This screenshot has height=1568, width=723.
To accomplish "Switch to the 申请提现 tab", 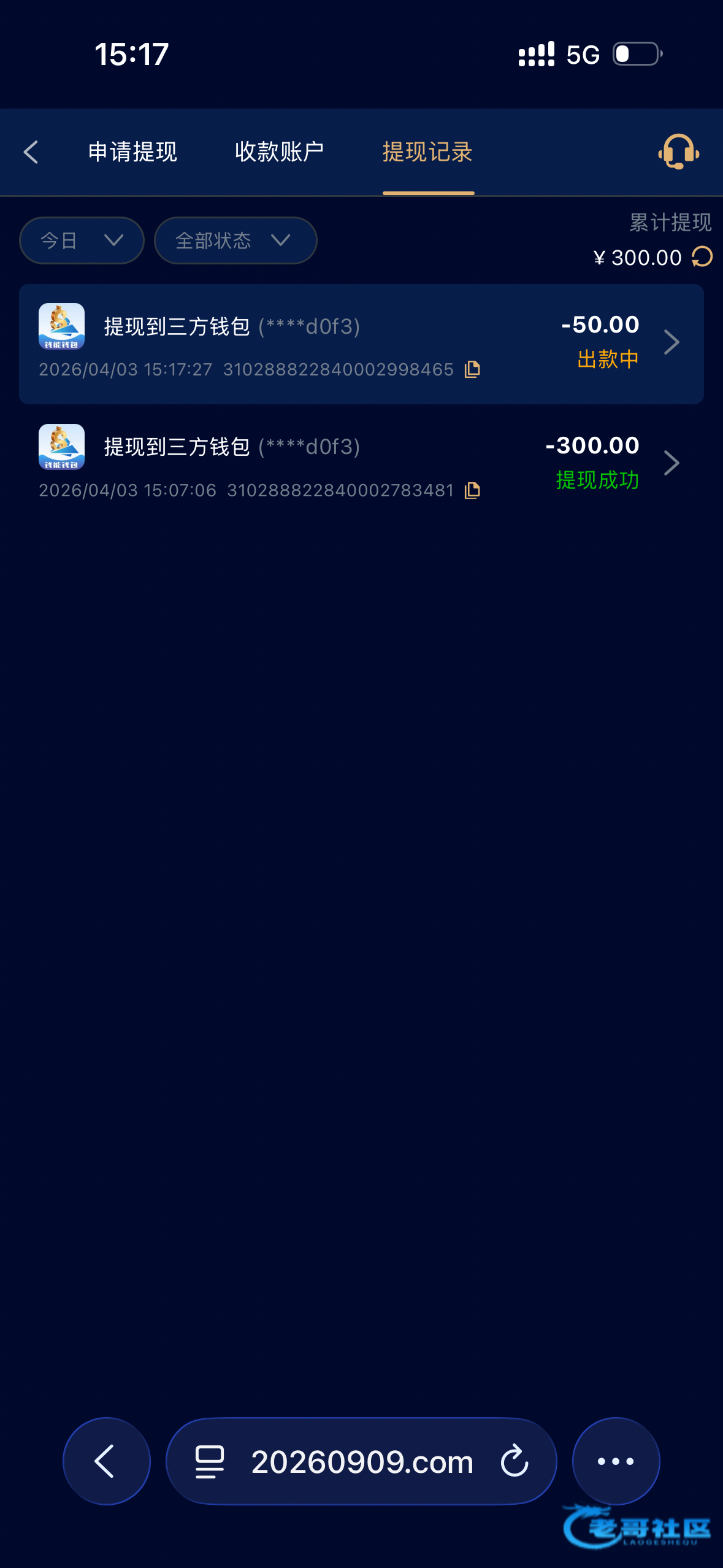I will pyautogui.click(x=132, y=152).
